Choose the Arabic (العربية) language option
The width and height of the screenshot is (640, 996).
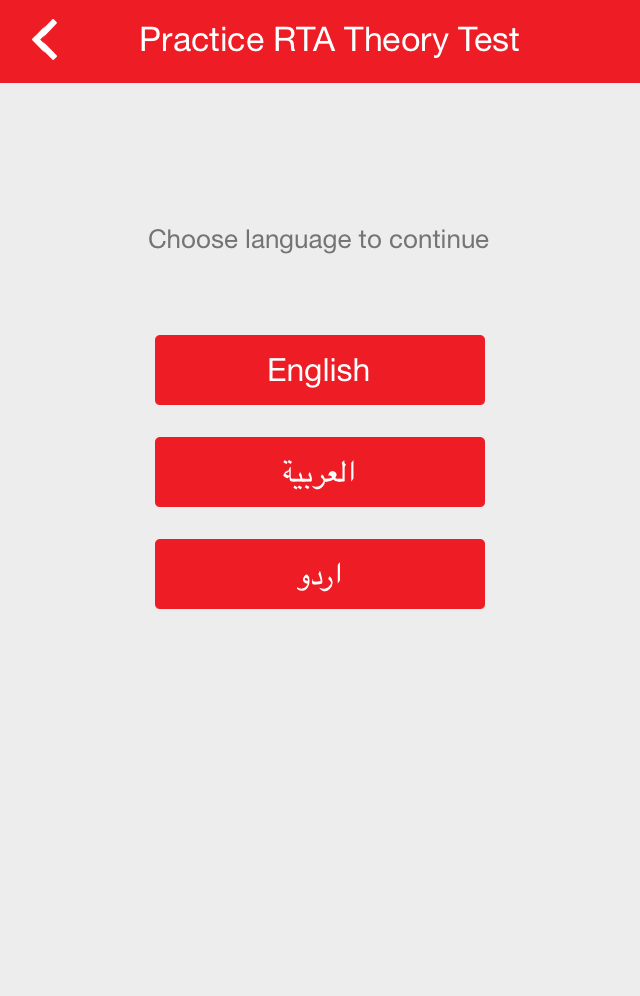point(319,472)
